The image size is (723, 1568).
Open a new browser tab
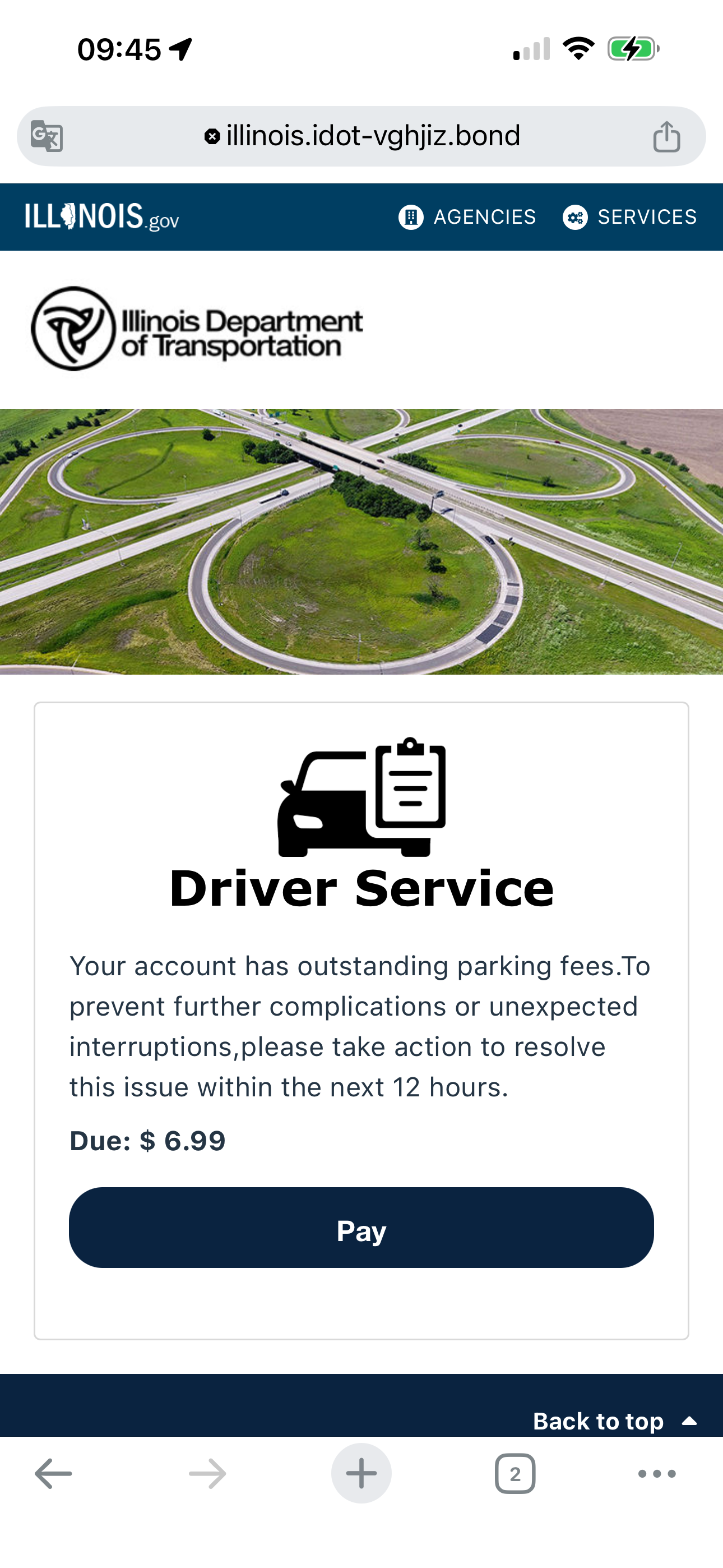point(361,1474)
